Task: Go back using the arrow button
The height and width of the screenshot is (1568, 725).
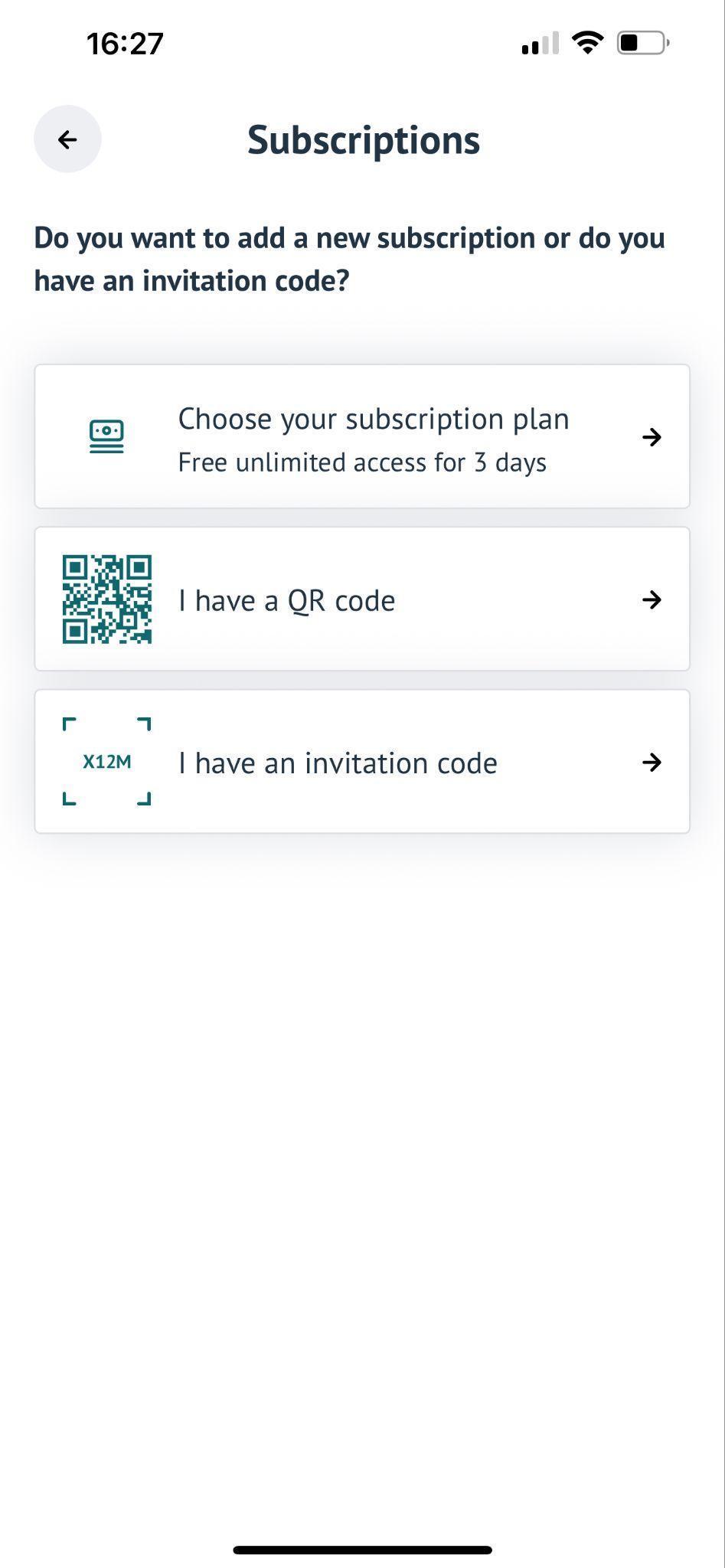Action: click(67, 139)
